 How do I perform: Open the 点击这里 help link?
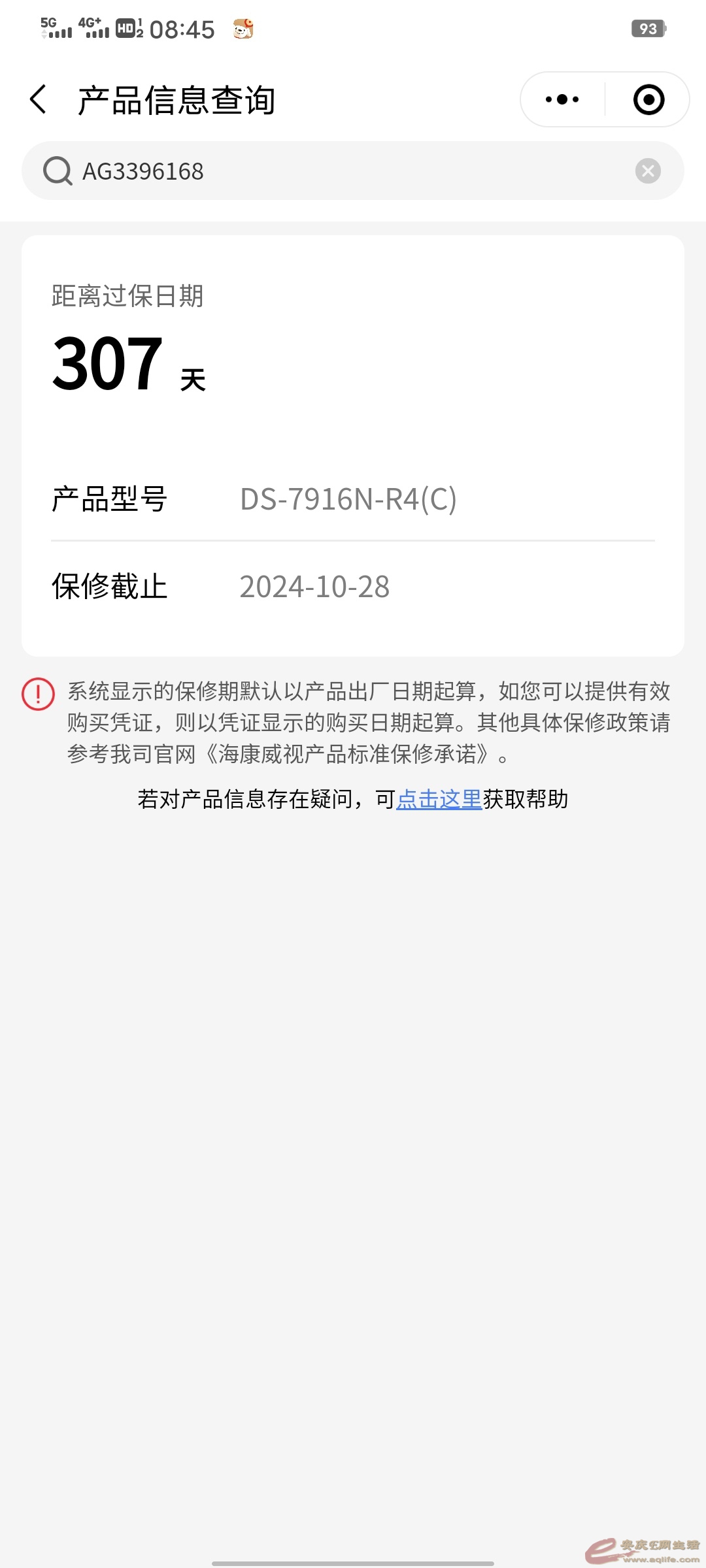[x=439, y=799]
